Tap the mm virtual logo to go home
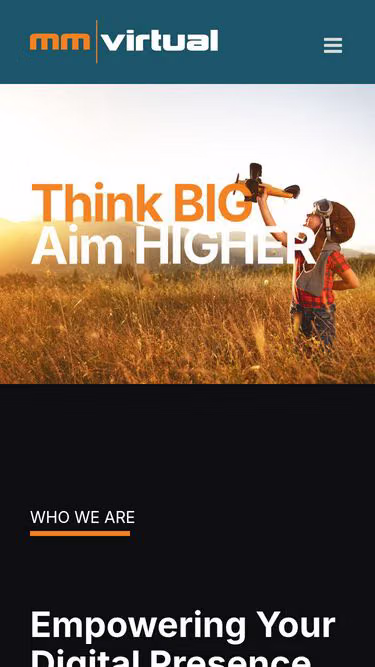Screen dimensions: 375x667 [124, 42]
